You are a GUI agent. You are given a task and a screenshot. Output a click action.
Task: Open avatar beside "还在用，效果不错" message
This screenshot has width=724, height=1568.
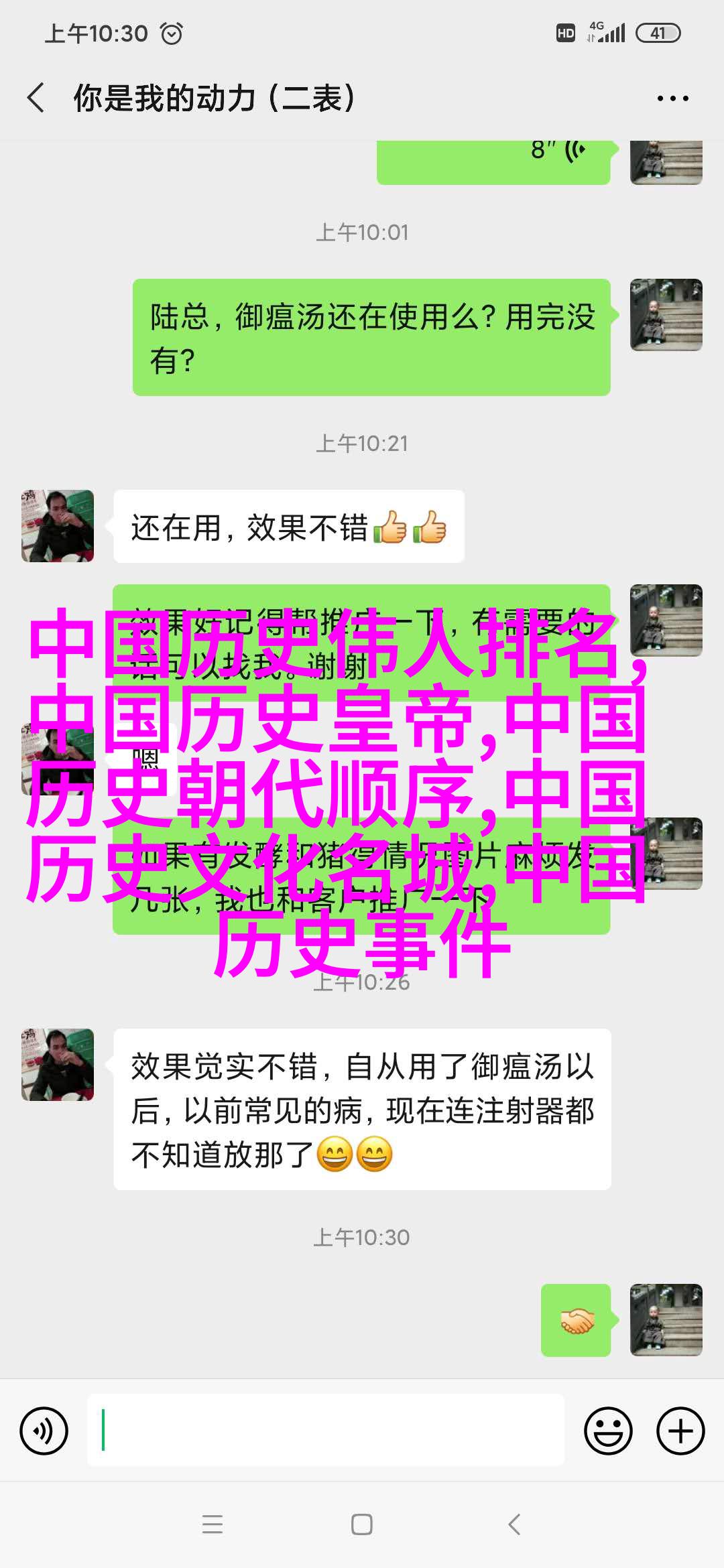[x=58, y=526]
